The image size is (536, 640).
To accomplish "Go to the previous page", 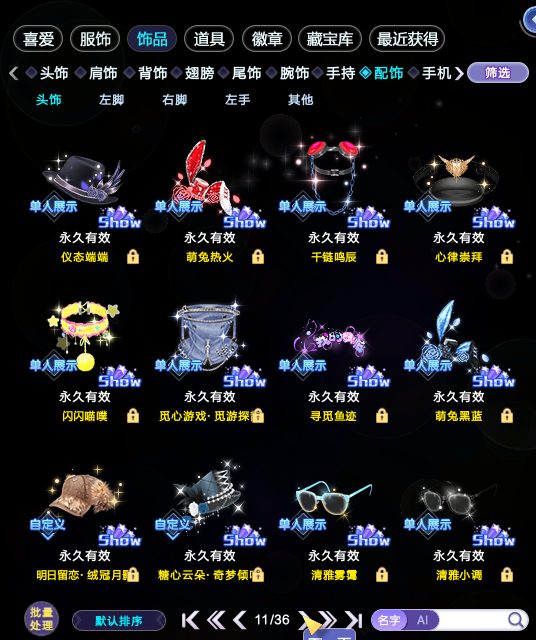I will coord(239,620).
